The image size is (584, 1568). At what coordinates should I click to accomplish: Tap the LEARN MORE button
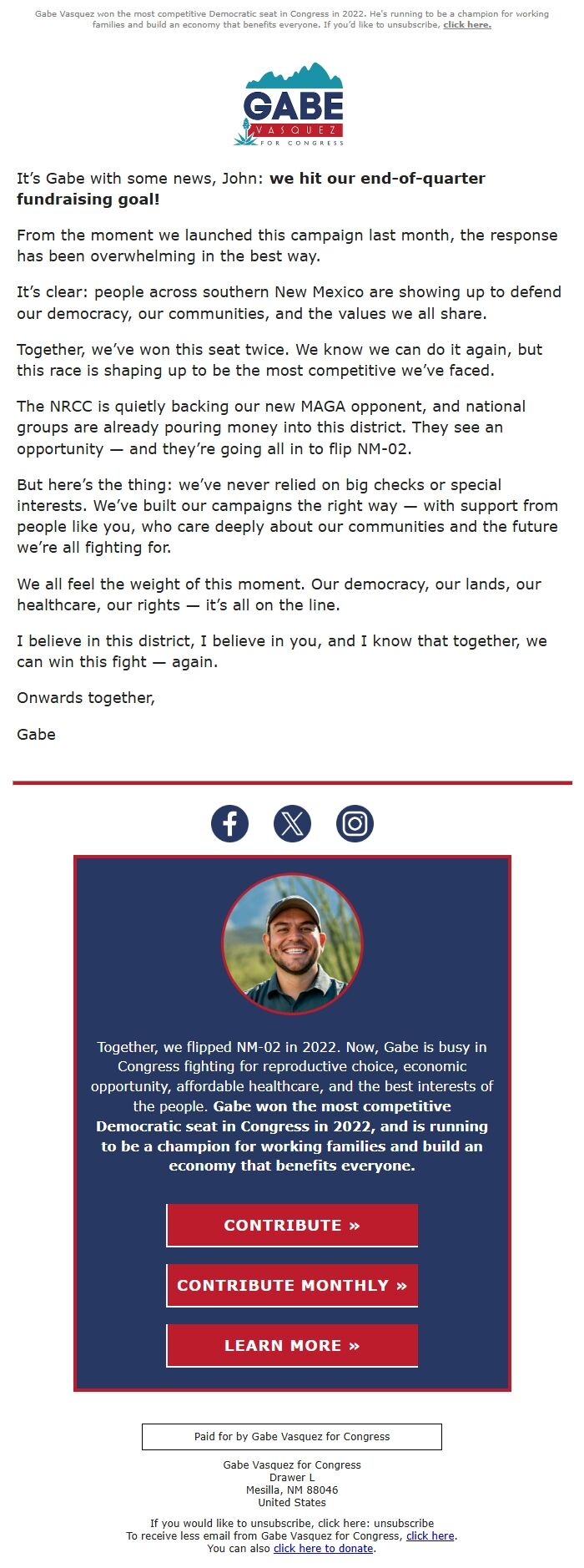click(292, 1345)
